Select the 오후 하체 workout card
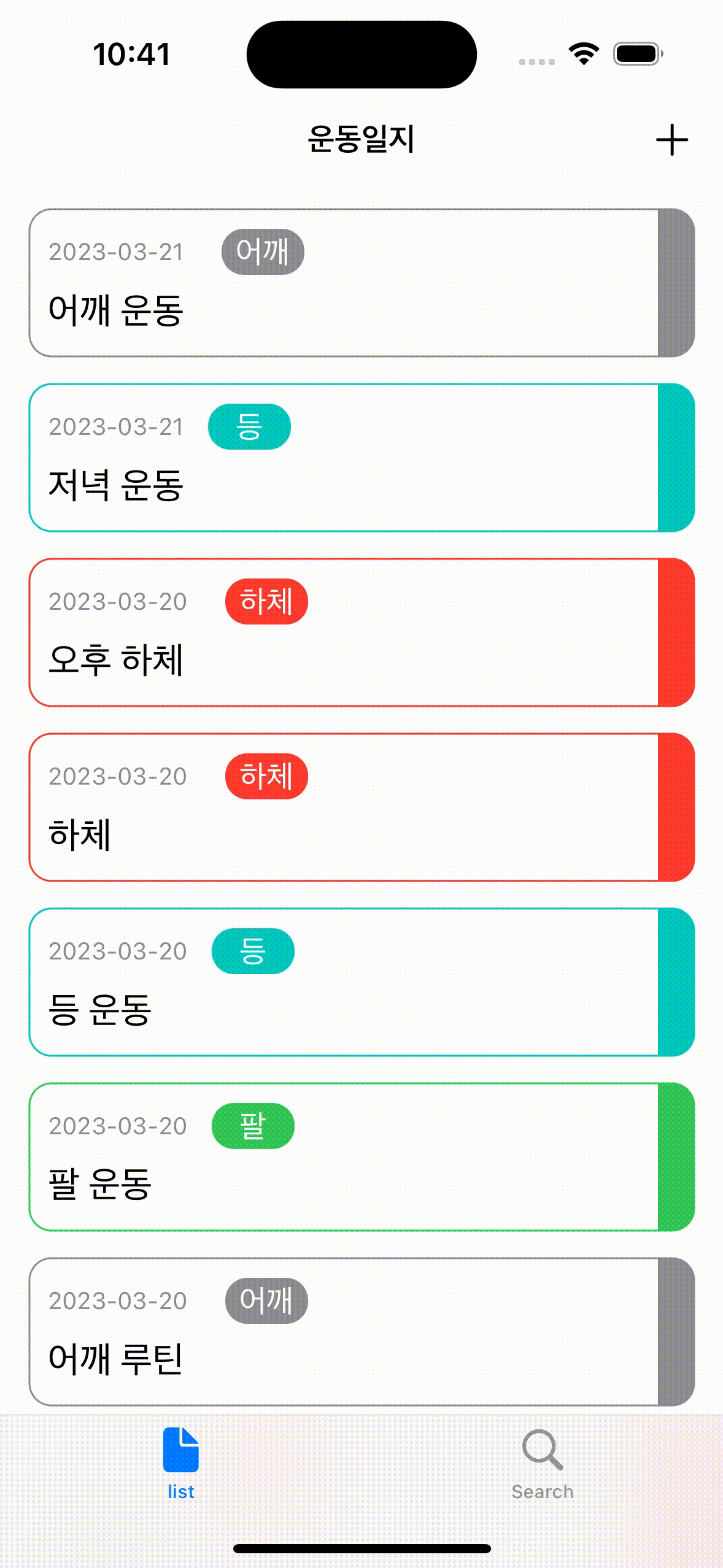The image size is (723, 1568). (344, 632)
